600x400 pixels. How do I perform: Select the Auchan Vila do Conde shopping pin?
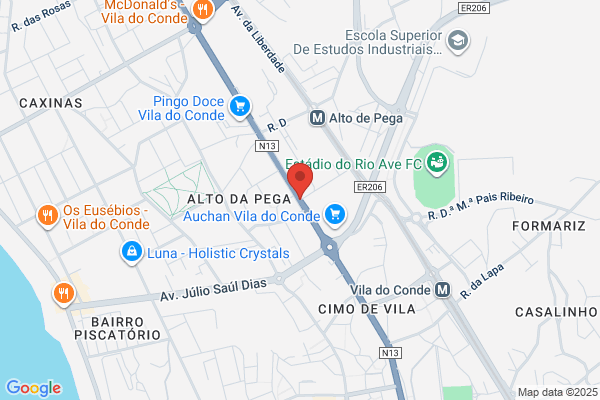(335, 215)
